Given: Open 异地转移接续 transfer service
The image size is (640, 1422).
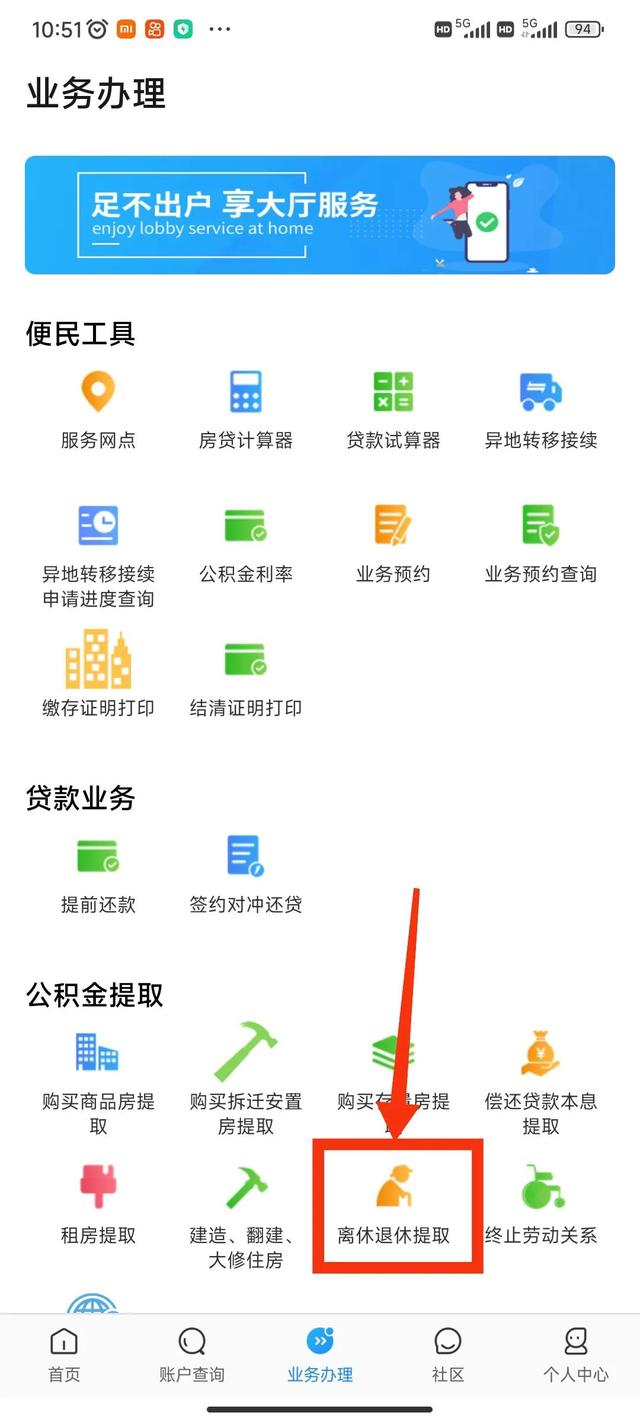Looking at the screenshot, I should pos(541,410).
